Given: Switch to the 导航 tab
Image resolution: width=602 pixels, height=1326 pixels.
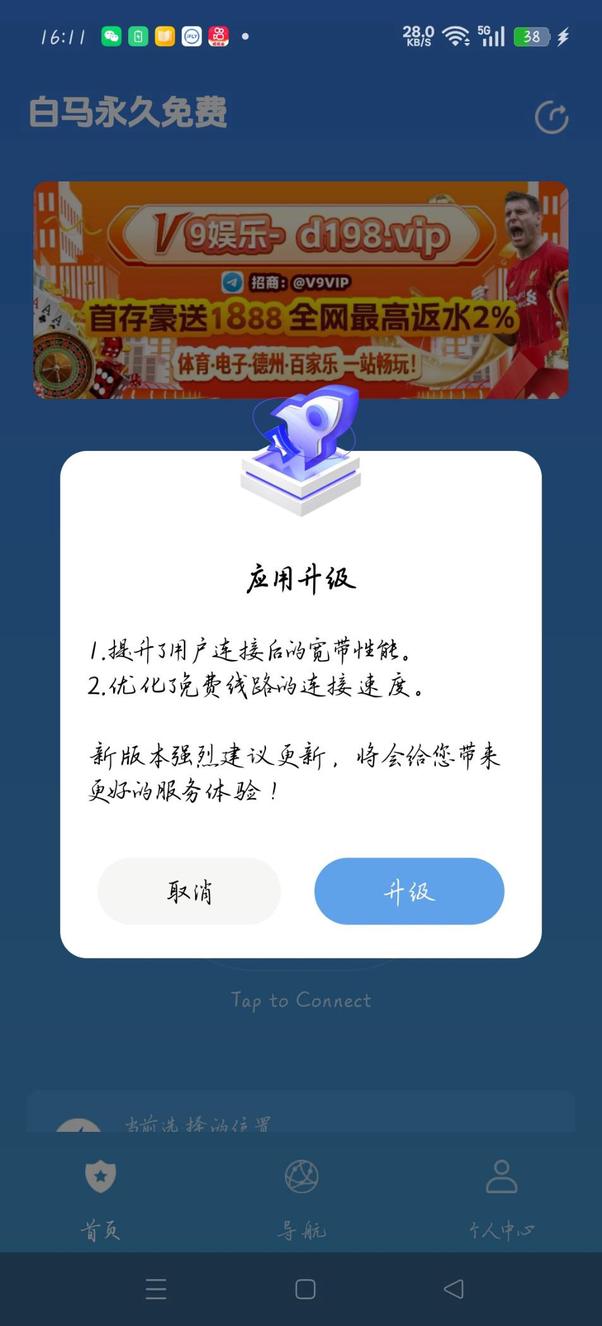Looking at the screenshot, I should pyautogui.click(x=301, y=1197).
